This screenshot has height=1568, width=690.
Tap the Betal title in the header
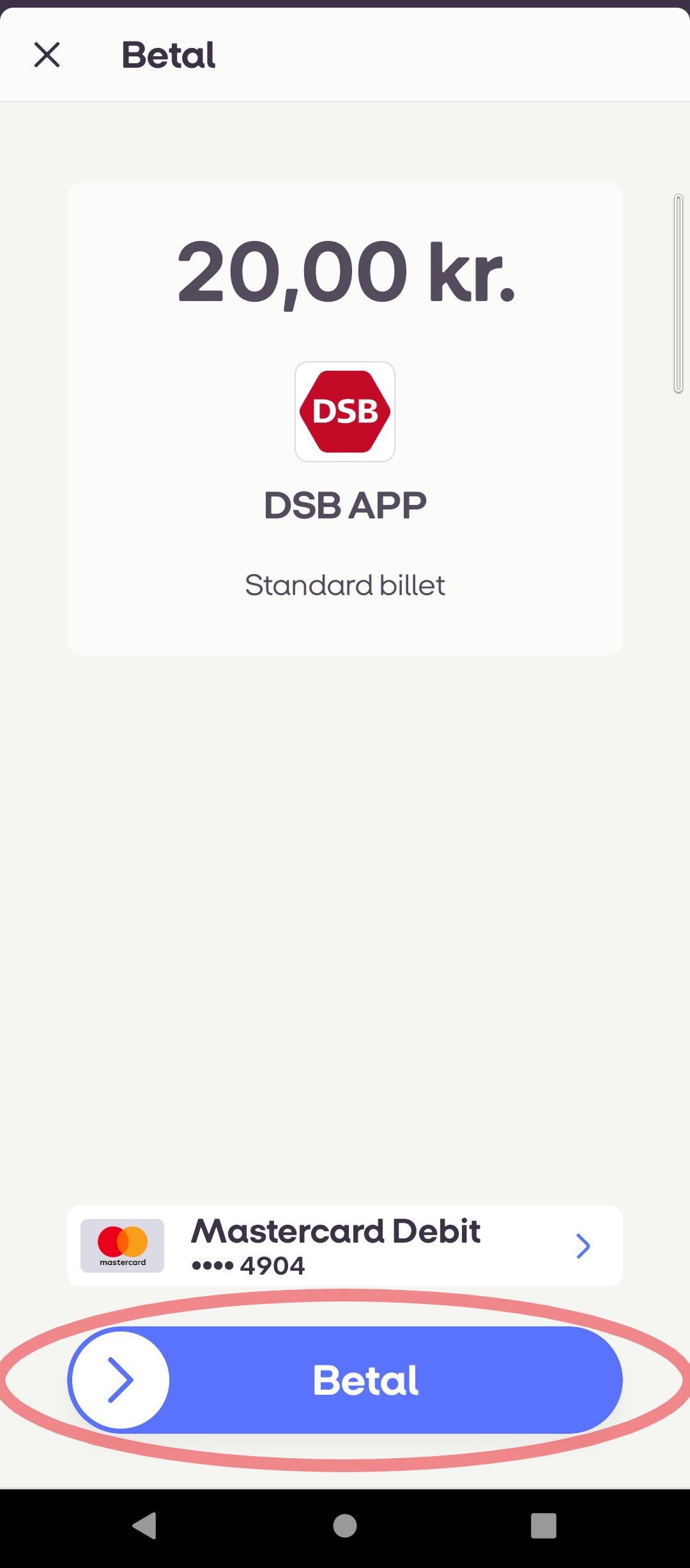(169, 55)
